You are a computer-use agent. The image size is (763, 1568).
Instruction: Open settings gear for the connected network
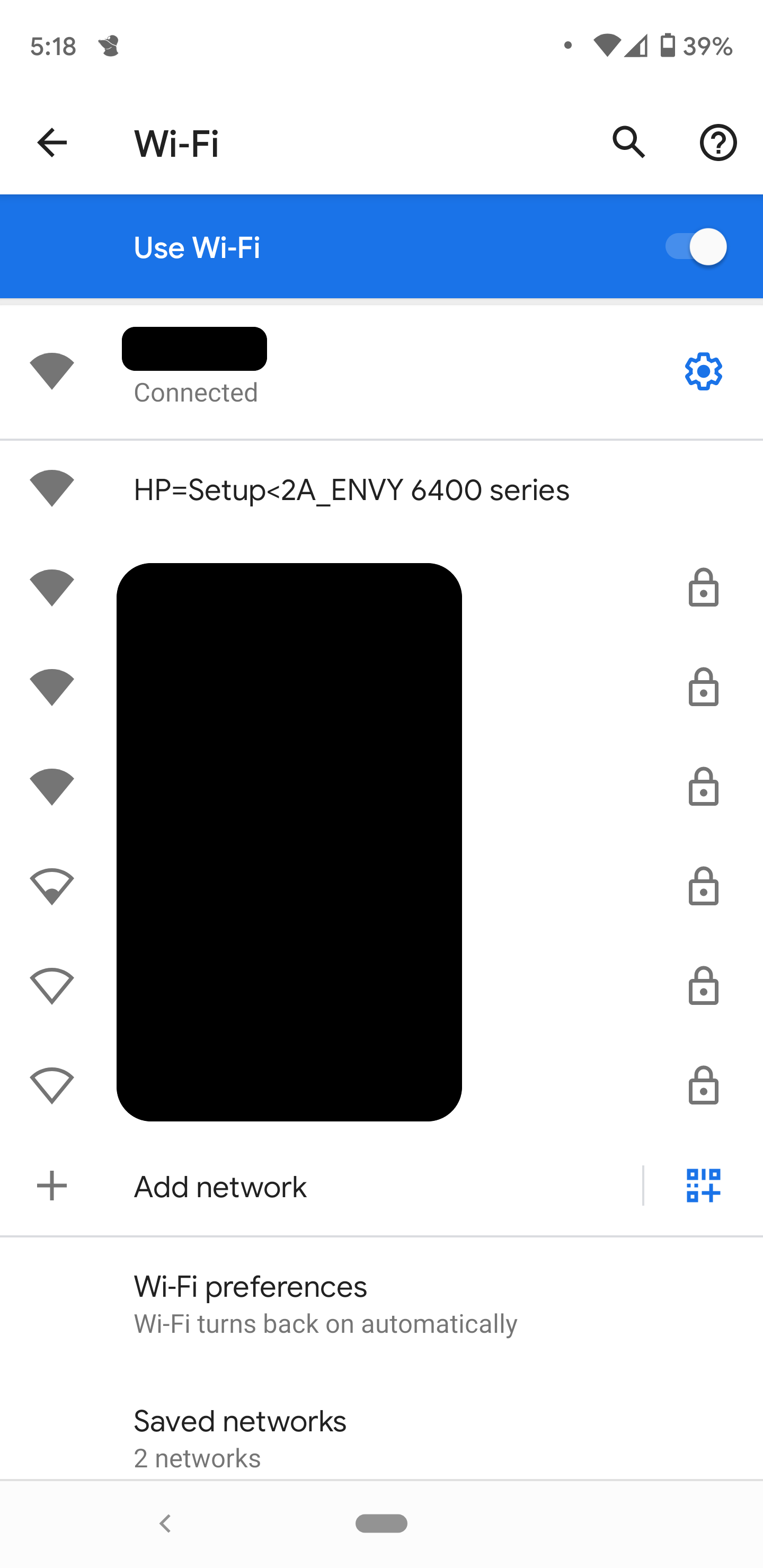click(703, 371)
